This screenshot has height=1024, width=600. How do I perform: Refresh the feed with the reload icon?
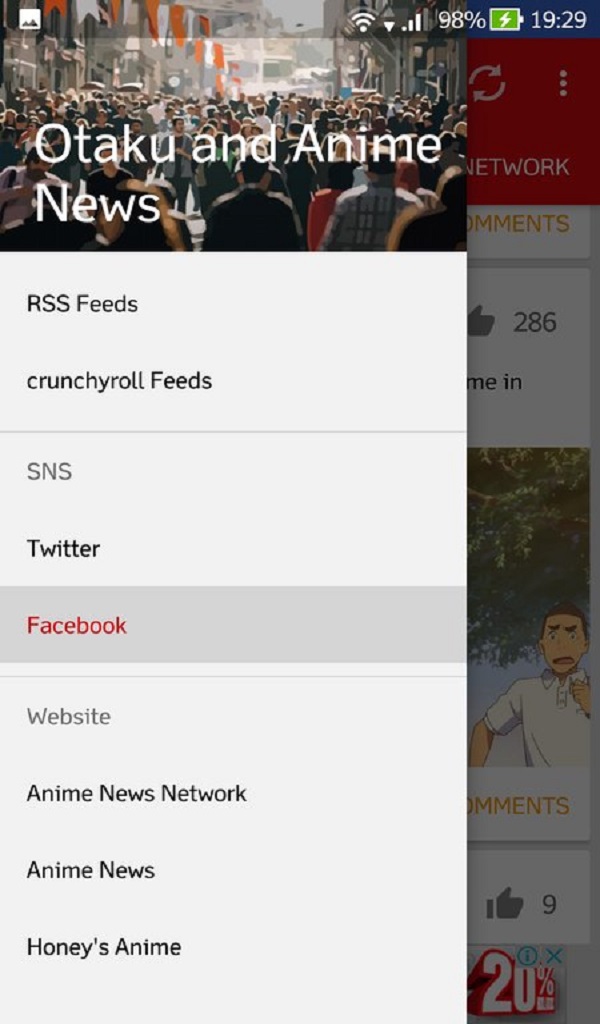(x=488, y=83)
